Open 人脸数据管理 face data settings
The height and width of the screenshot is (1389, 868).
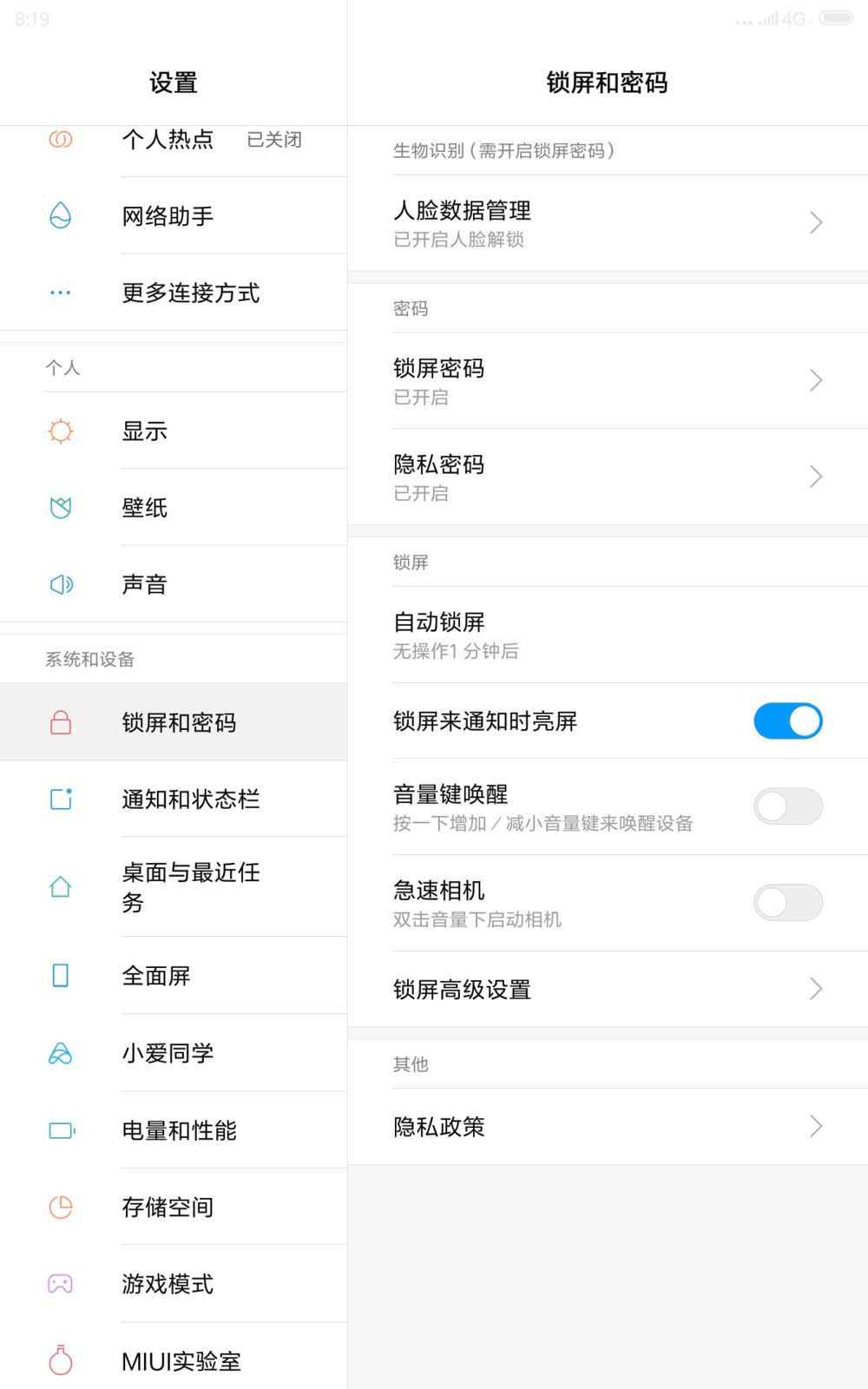coord(608,223)
